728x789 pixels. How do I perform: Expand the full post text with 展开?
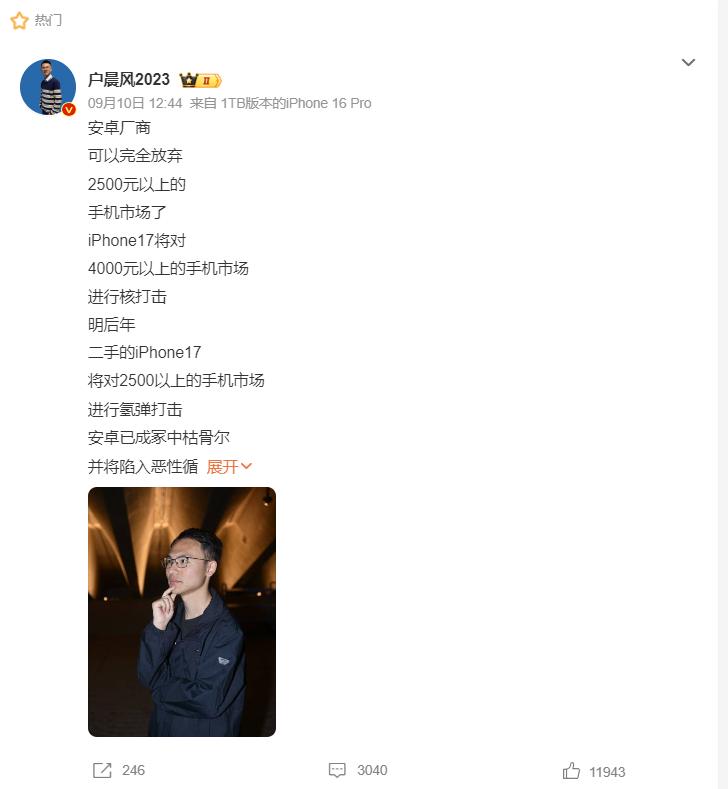[229, 466]
